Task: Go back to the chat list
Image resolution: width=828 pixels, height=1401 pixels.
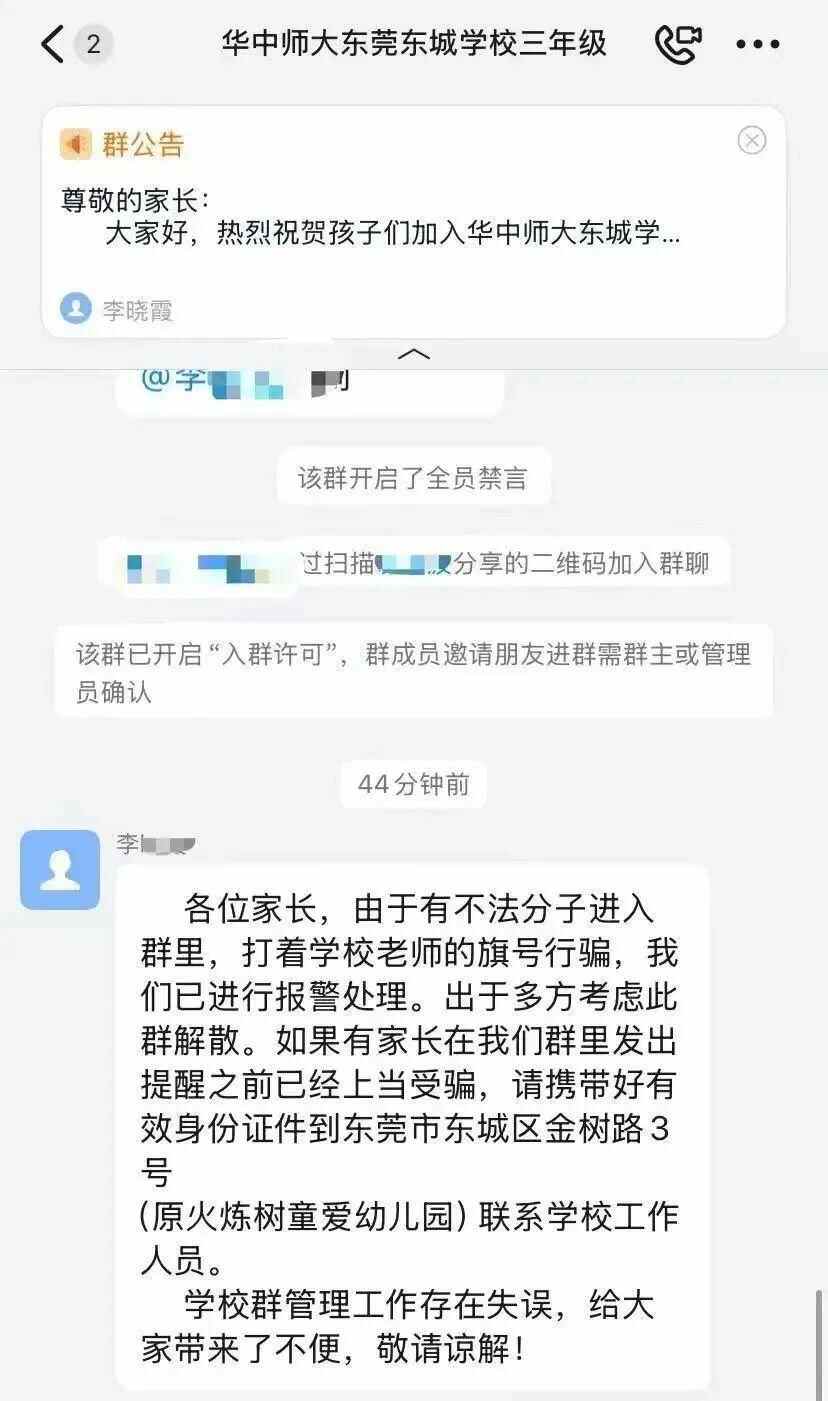Action: tap(52, 44)
